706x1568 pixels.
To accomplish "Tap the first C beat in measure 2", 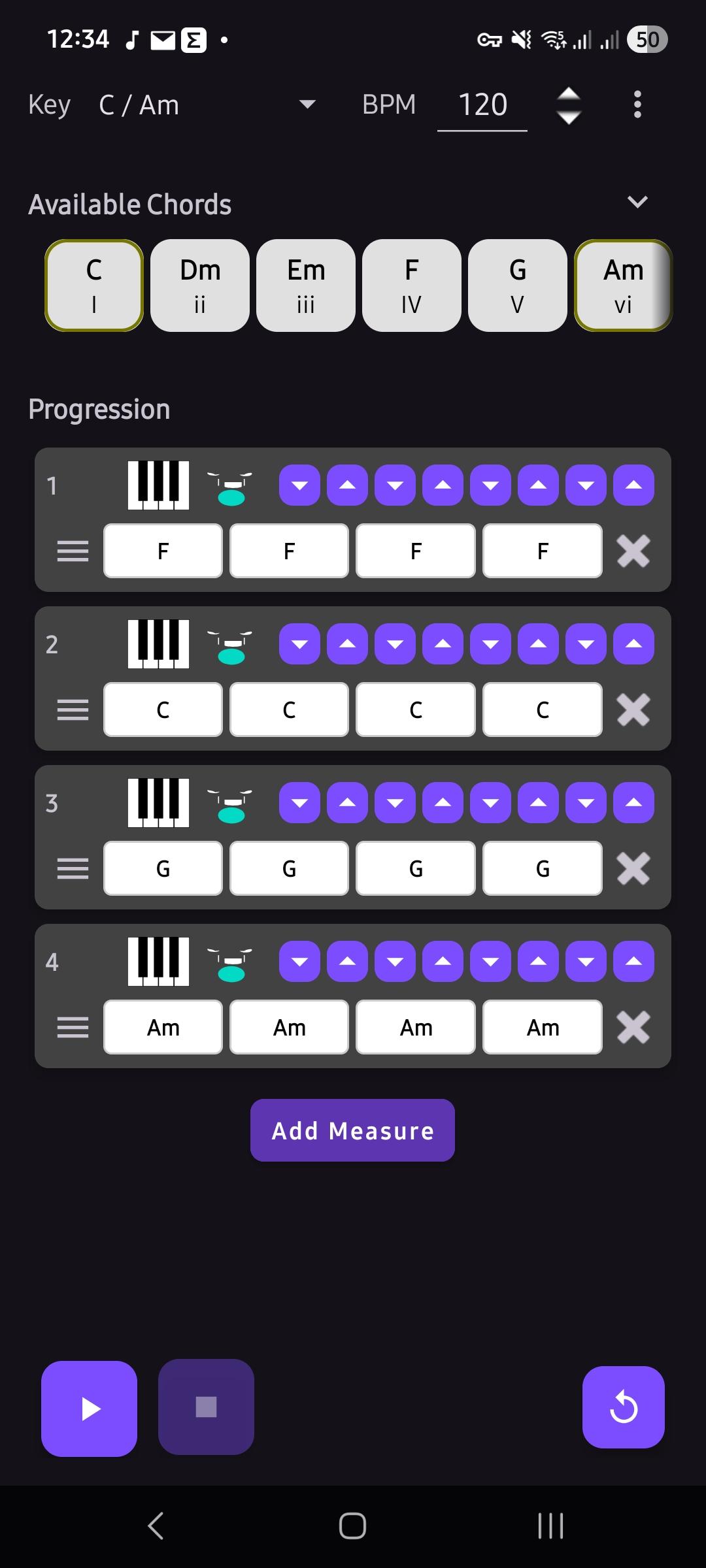I will (x=163, y=710).
